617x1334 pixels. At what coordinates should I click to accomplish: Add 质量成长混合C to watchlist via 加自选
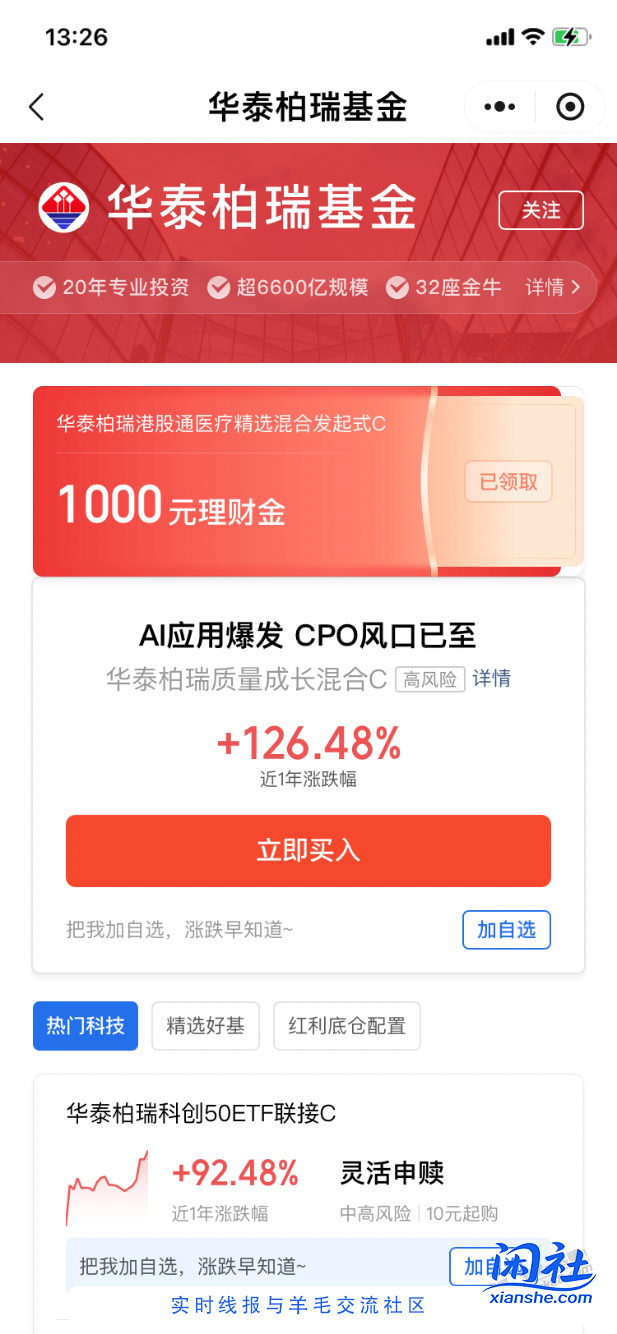(x=506, y=930)
